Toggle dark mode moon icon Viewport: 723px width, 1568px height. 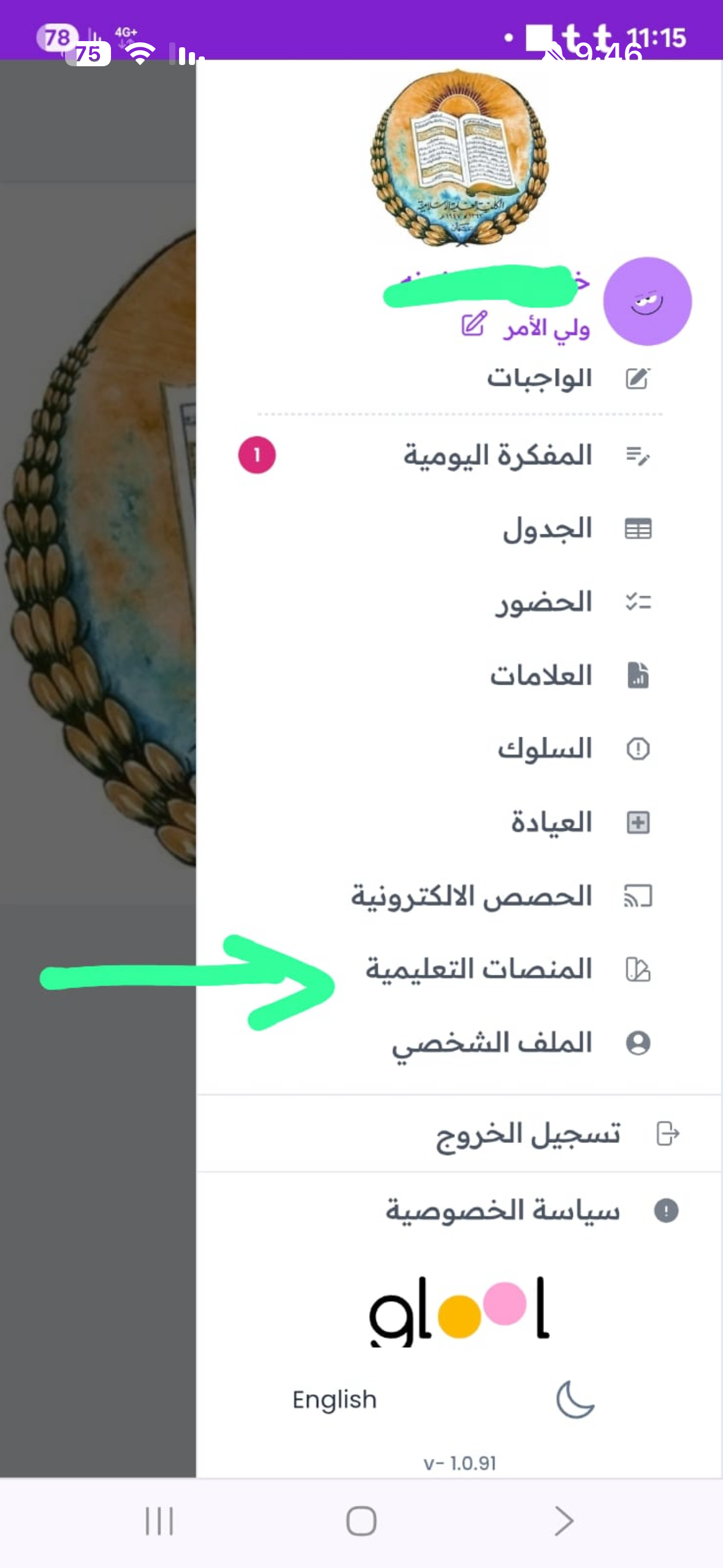tap(575, 1400)
